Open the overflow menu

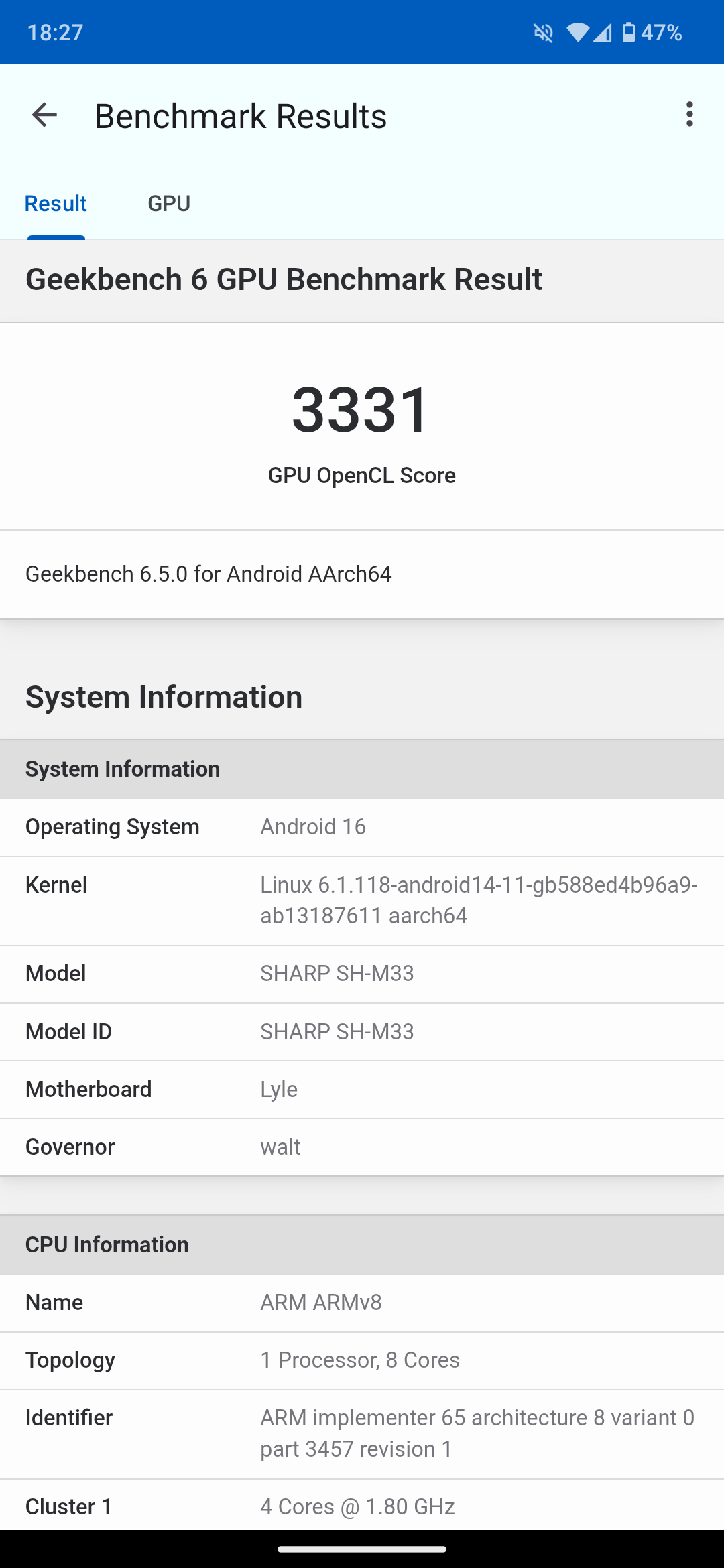(689, 115)
